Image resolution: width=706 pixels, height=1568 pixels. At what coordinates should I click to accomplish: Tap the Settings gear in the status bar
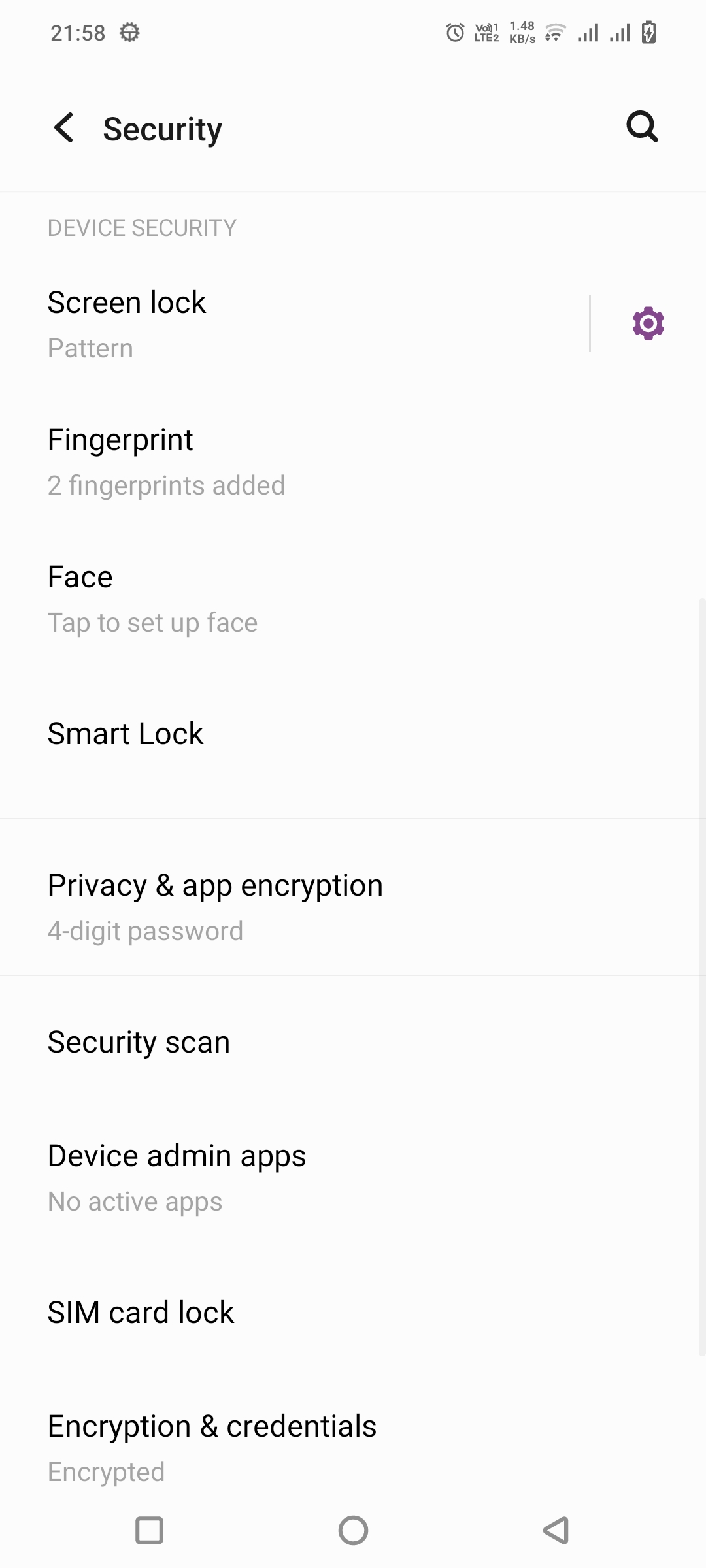coord(129,31)
